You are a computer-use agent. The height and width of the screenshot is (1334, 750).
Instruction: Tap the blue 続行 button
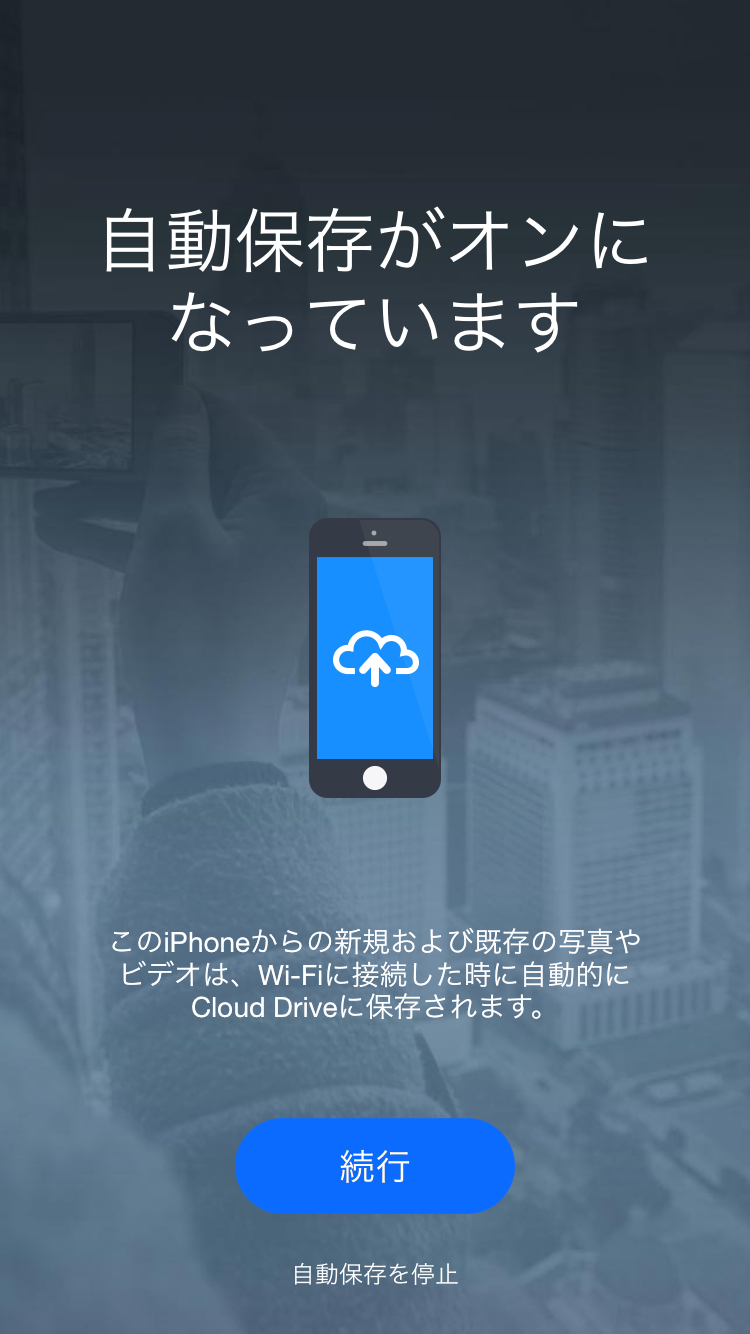pos(375,1166)
